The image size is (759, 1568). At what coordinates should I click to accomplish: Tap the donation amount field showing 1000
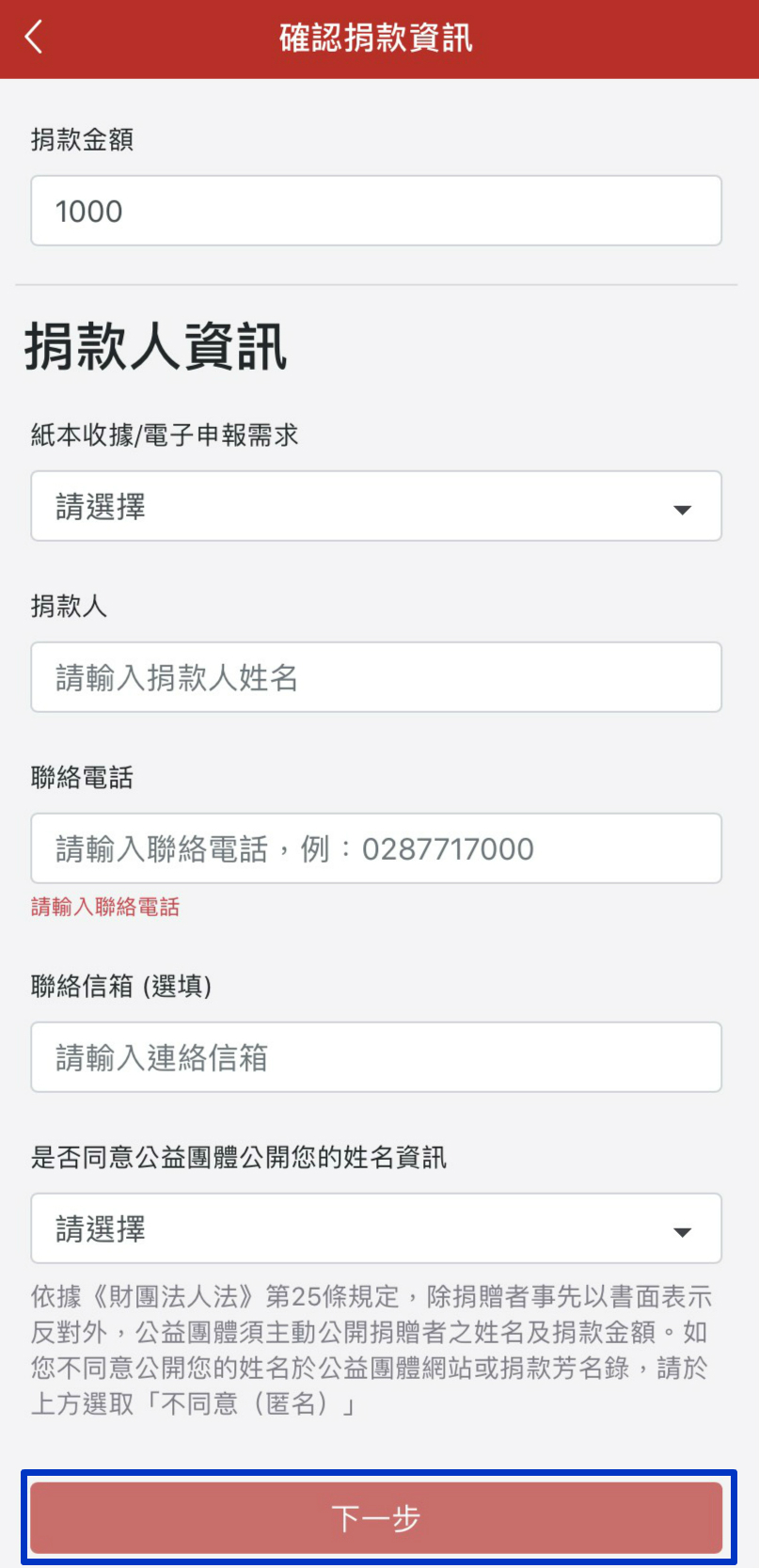click(376, 211)
